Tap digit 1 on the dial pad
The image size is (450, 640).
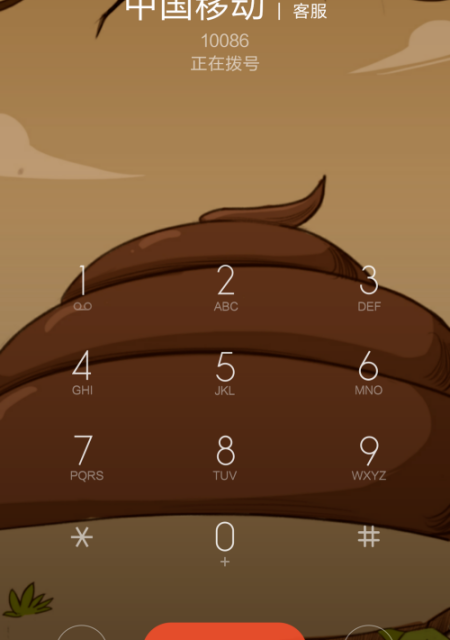click(x=82, y=288)
